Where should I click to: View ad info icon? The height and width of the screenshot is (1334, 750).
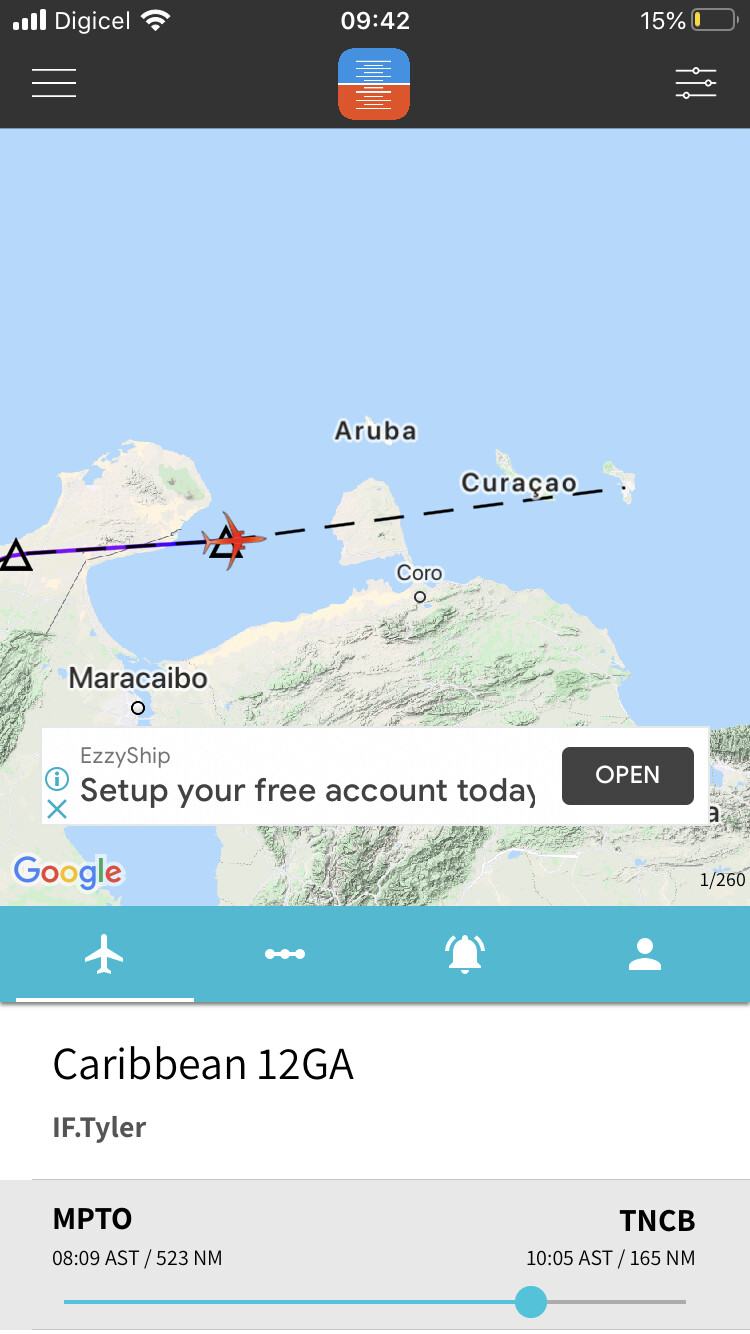tap(57, 778)
